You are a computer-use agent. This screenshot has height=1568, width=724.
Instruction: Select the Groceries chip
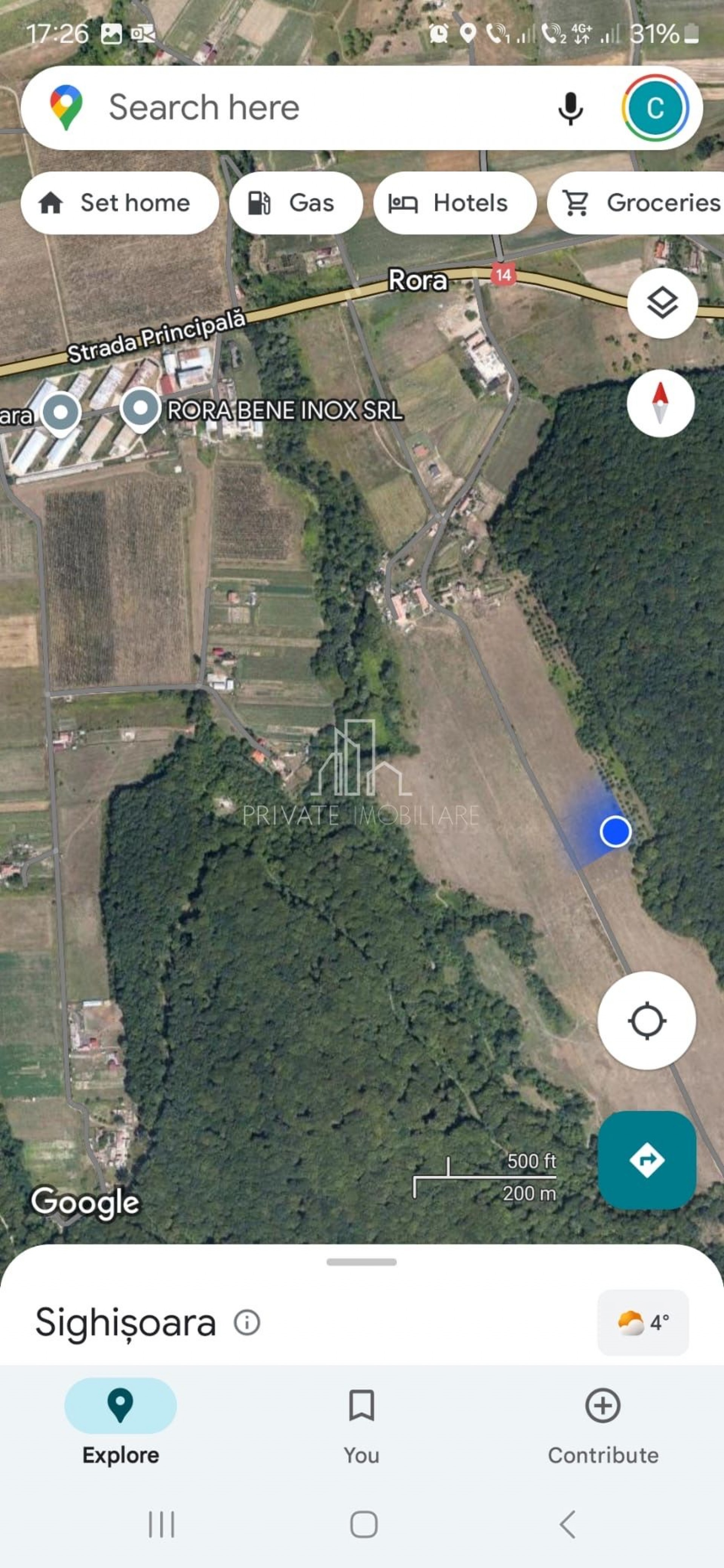(x=636, y=203)
